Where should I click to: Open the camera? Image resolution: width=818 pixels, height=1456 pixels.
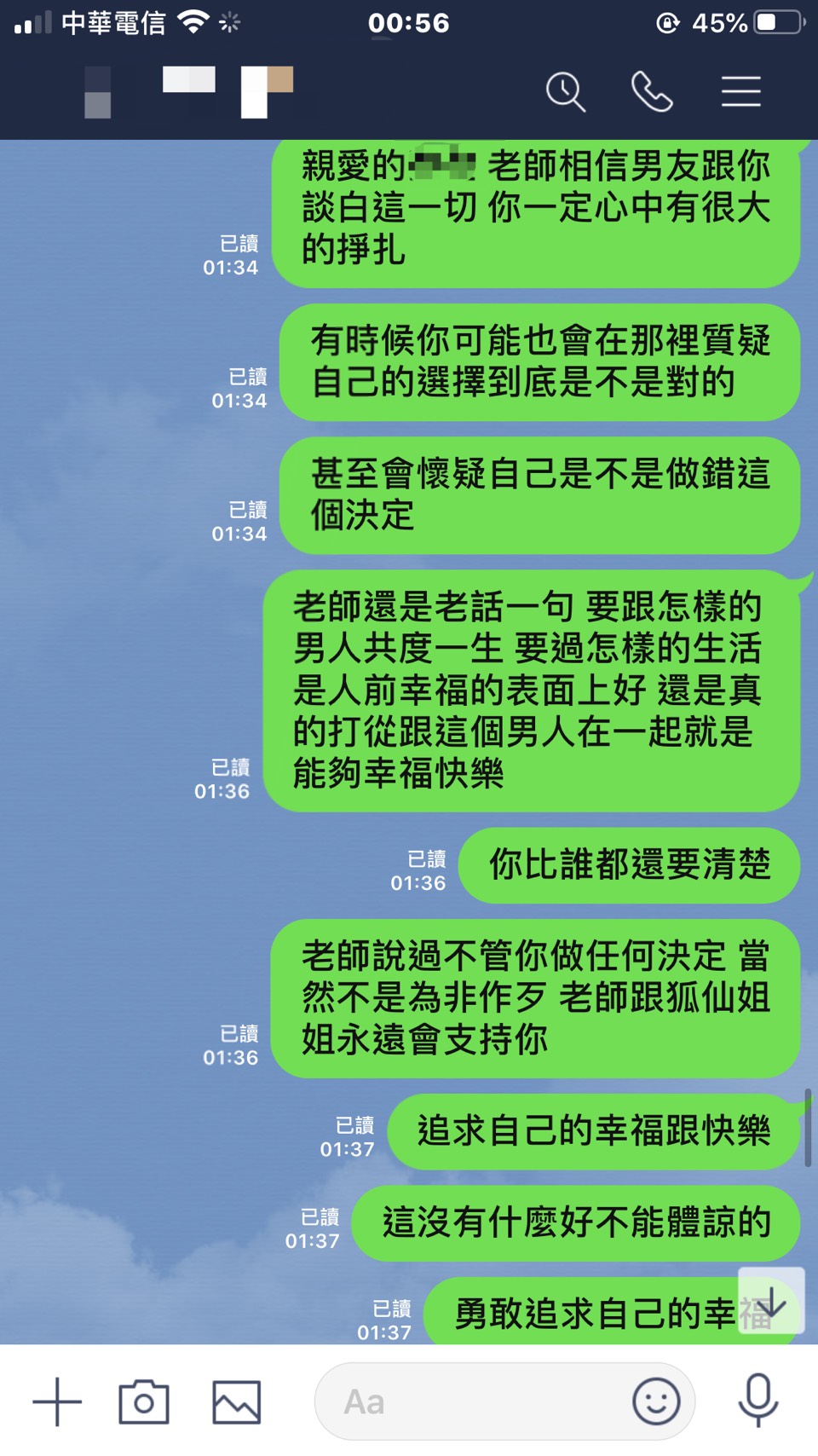pos(144,1401)
